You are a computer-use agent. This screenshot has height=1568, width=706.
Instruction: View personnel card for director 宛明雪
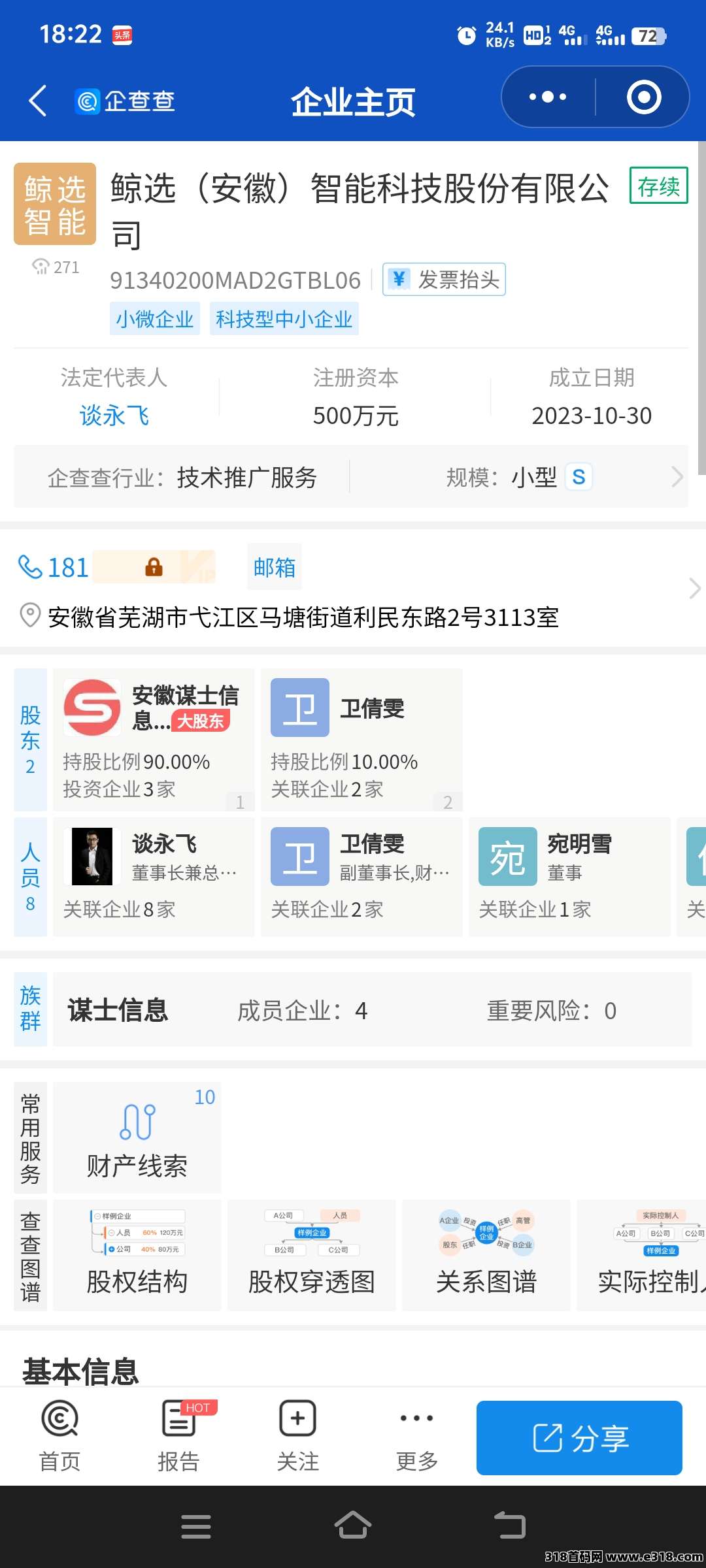pyautogui.click(x=569, y=876)
